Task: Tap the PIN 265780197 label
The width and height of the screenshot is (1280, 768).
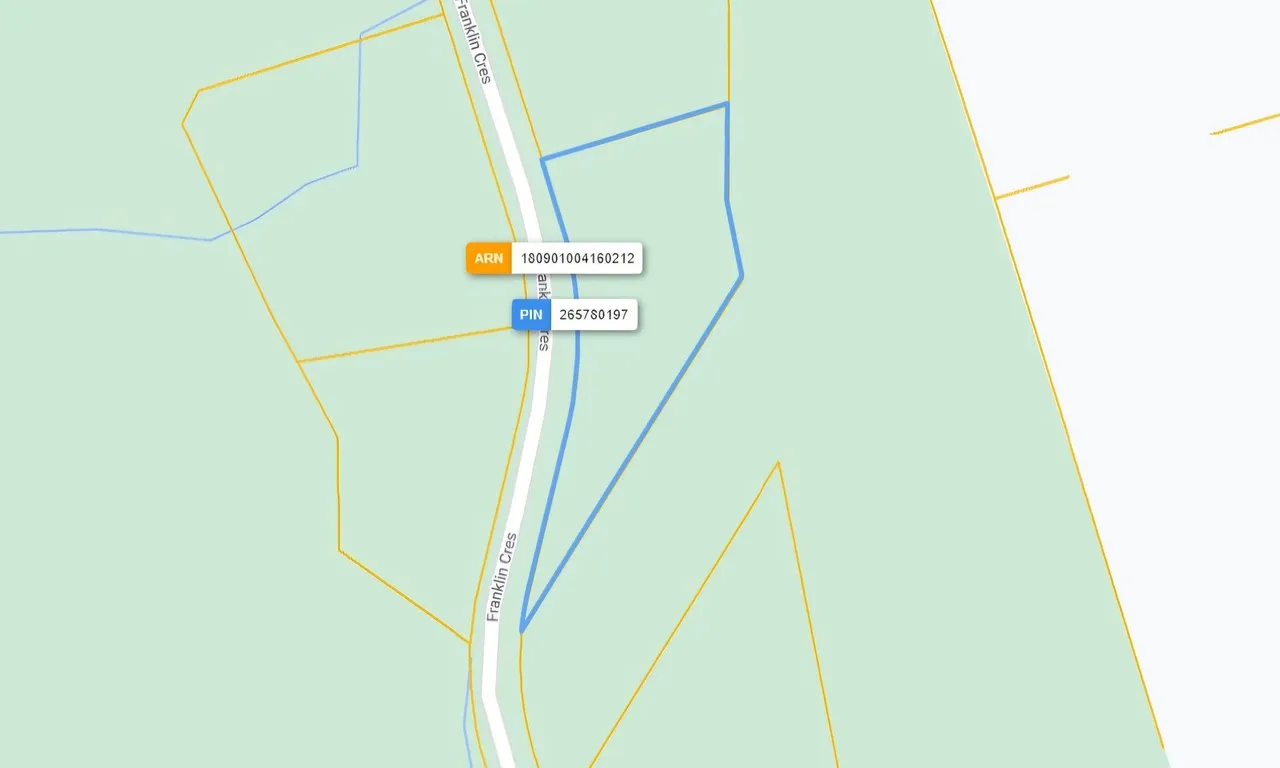Action: click(575, 315)
